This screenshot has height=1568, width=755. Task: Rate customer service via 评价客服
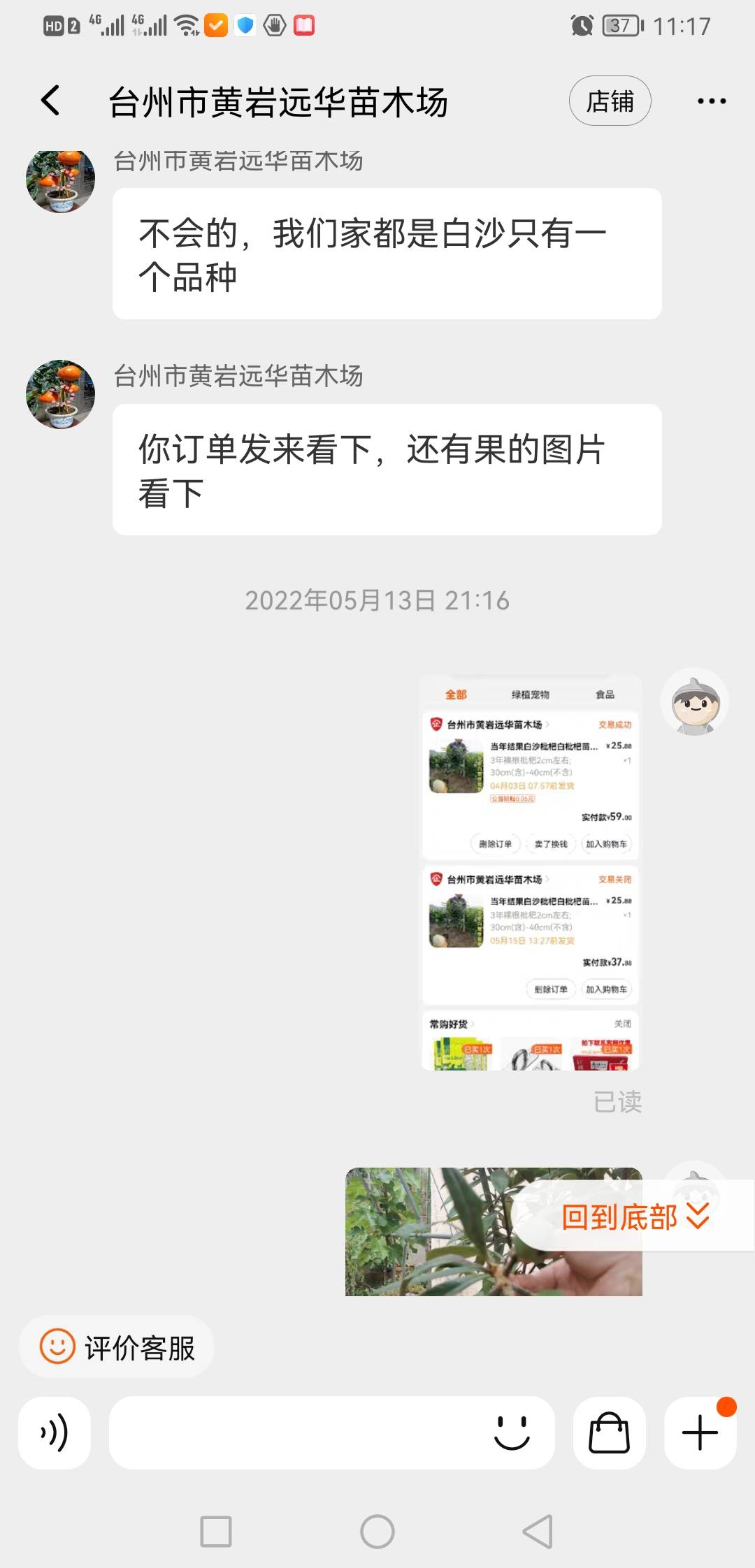coord(117,1346)
